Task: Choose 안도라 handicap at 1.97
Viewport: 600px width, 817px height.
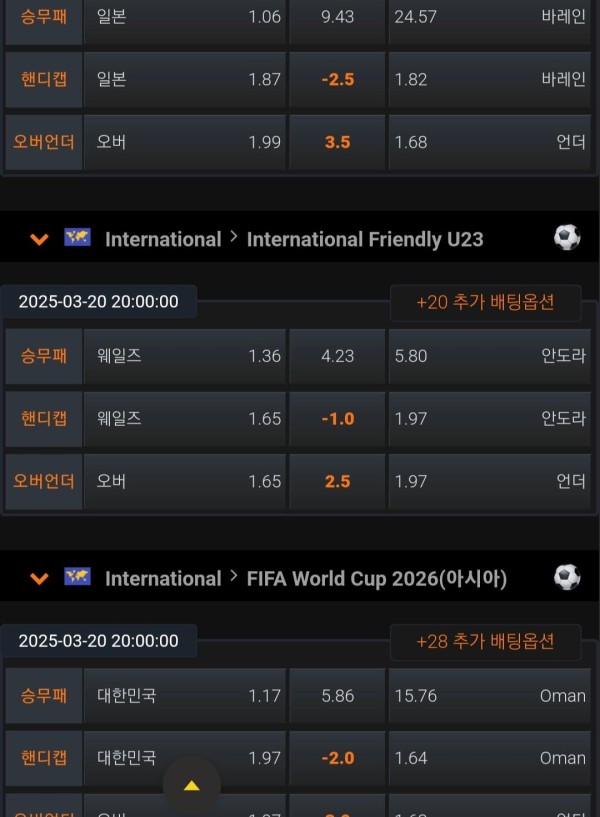Action: 488,419
